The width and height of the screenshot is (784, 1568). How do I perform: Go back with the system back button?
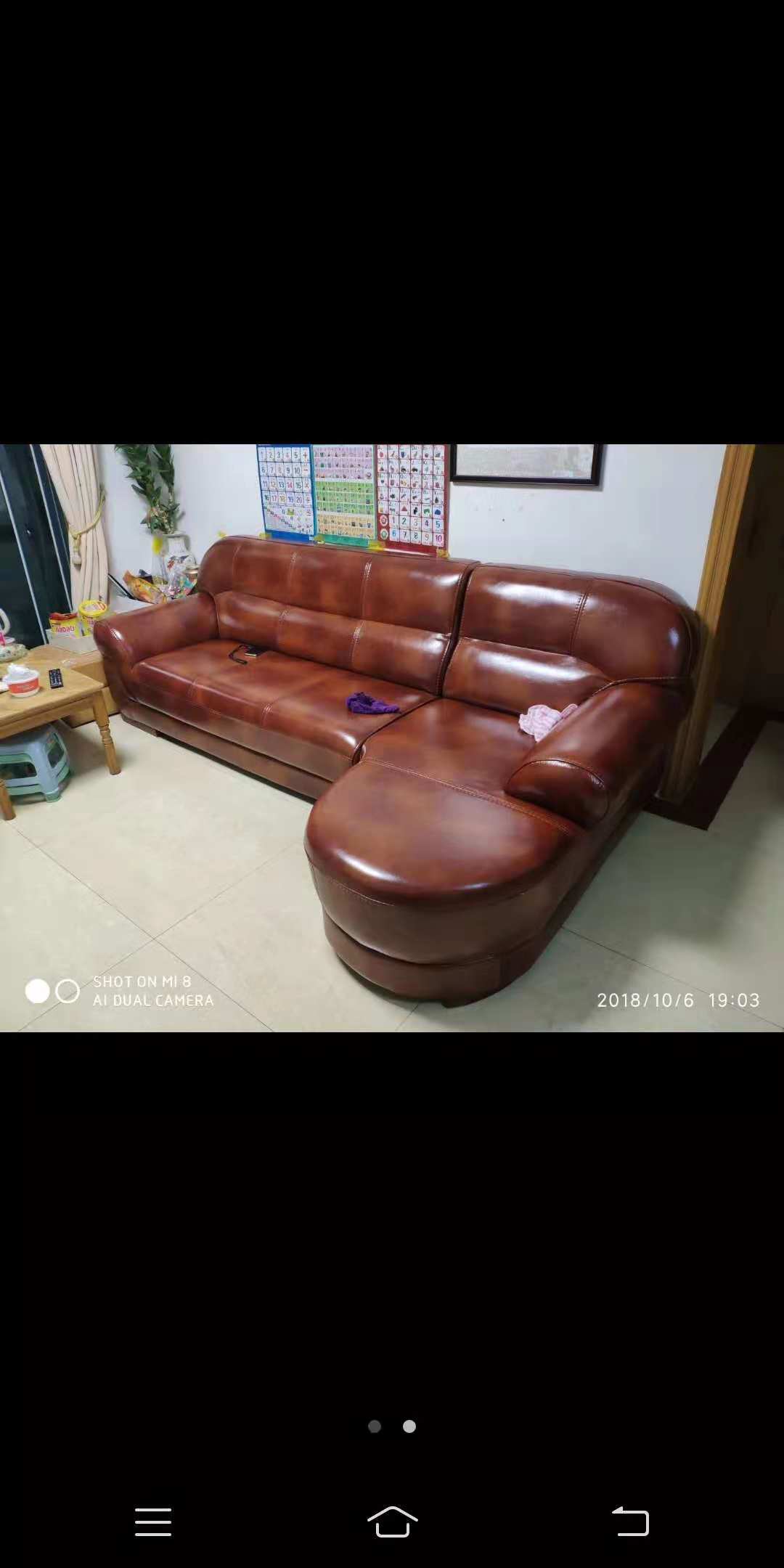630,1521
